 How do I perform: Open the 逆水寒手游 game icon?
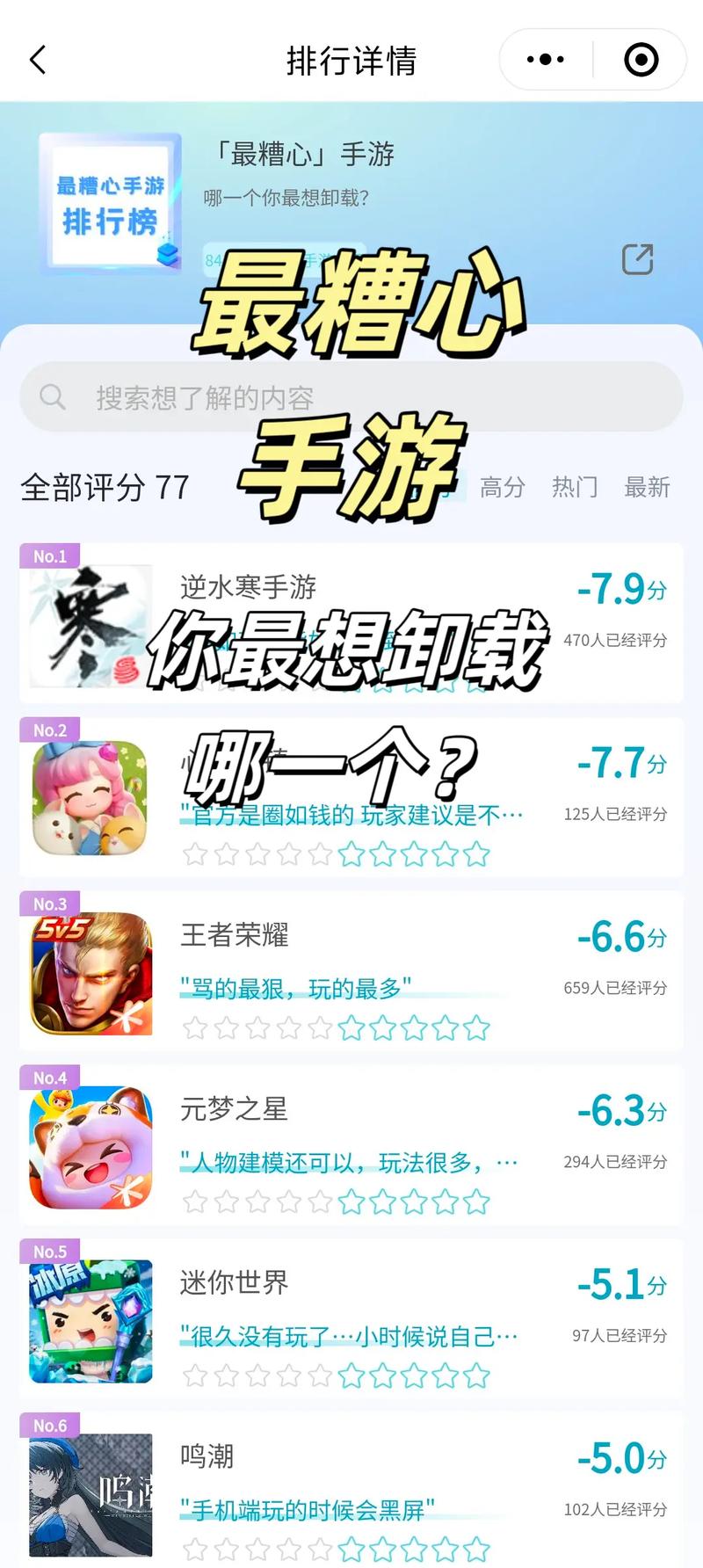[89, 624]
